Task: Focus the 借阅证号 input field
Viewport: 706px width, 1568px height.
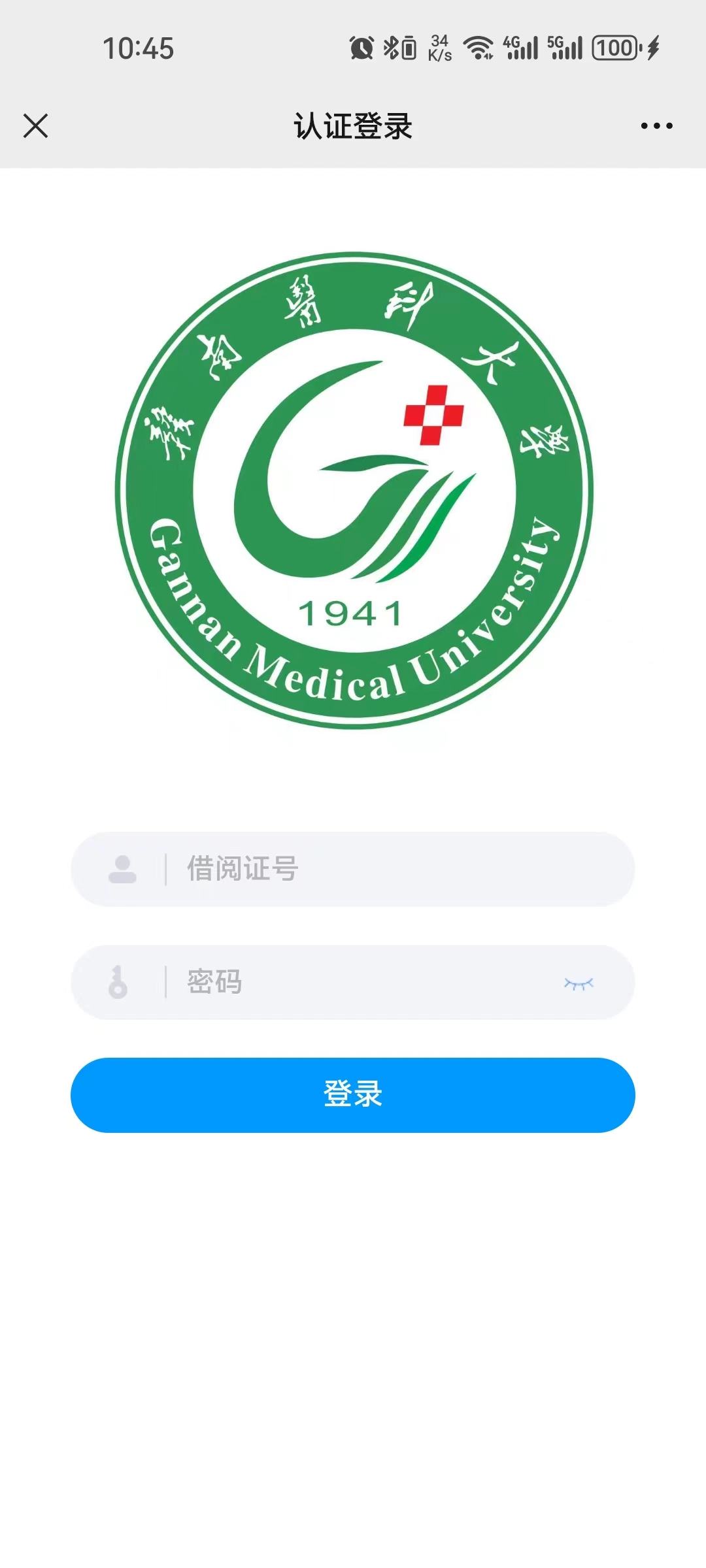Action: pos(392,869)
